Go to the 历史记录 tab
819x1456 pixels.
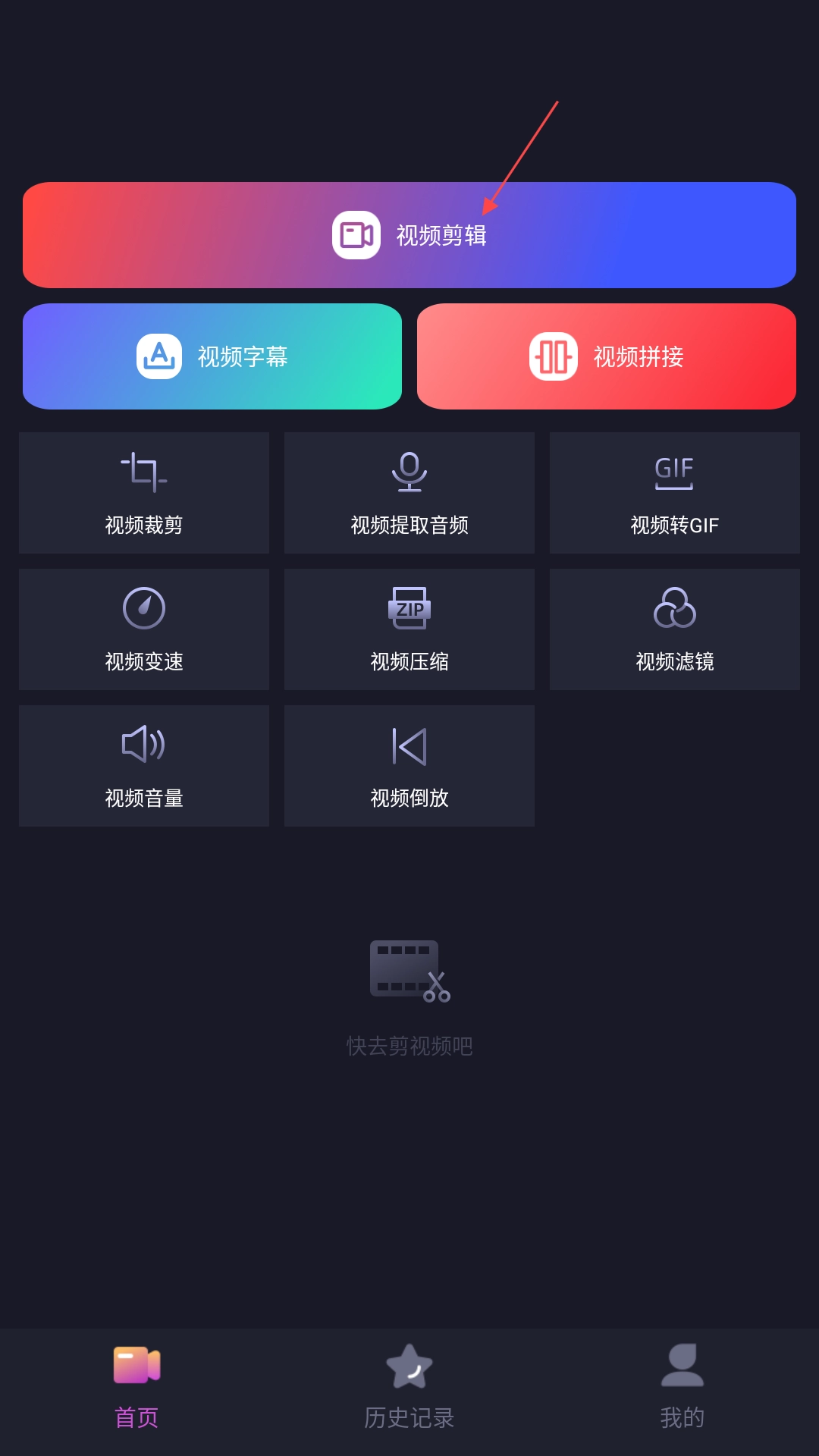click(409, 1388)
